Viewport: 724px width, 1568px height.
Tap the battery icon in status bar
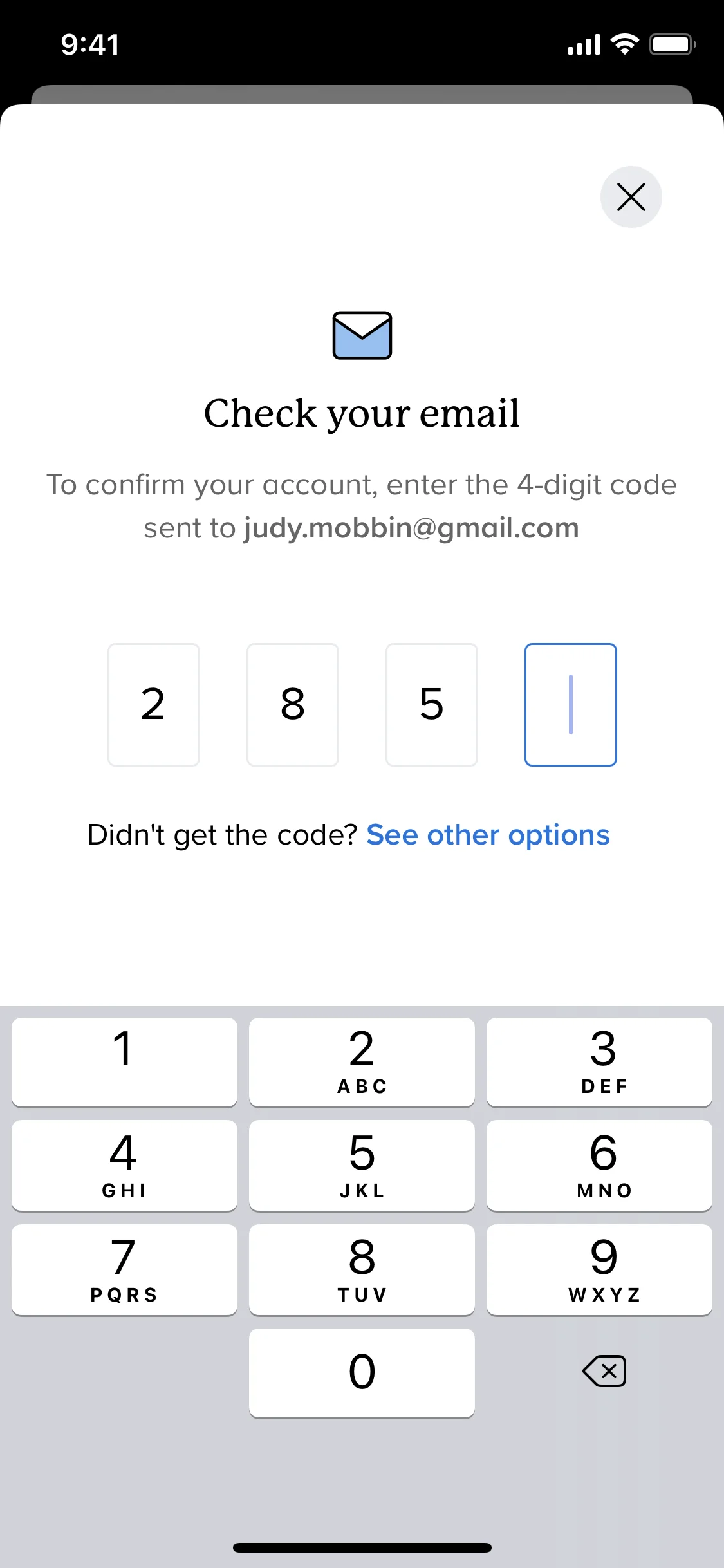pos(671,43)
